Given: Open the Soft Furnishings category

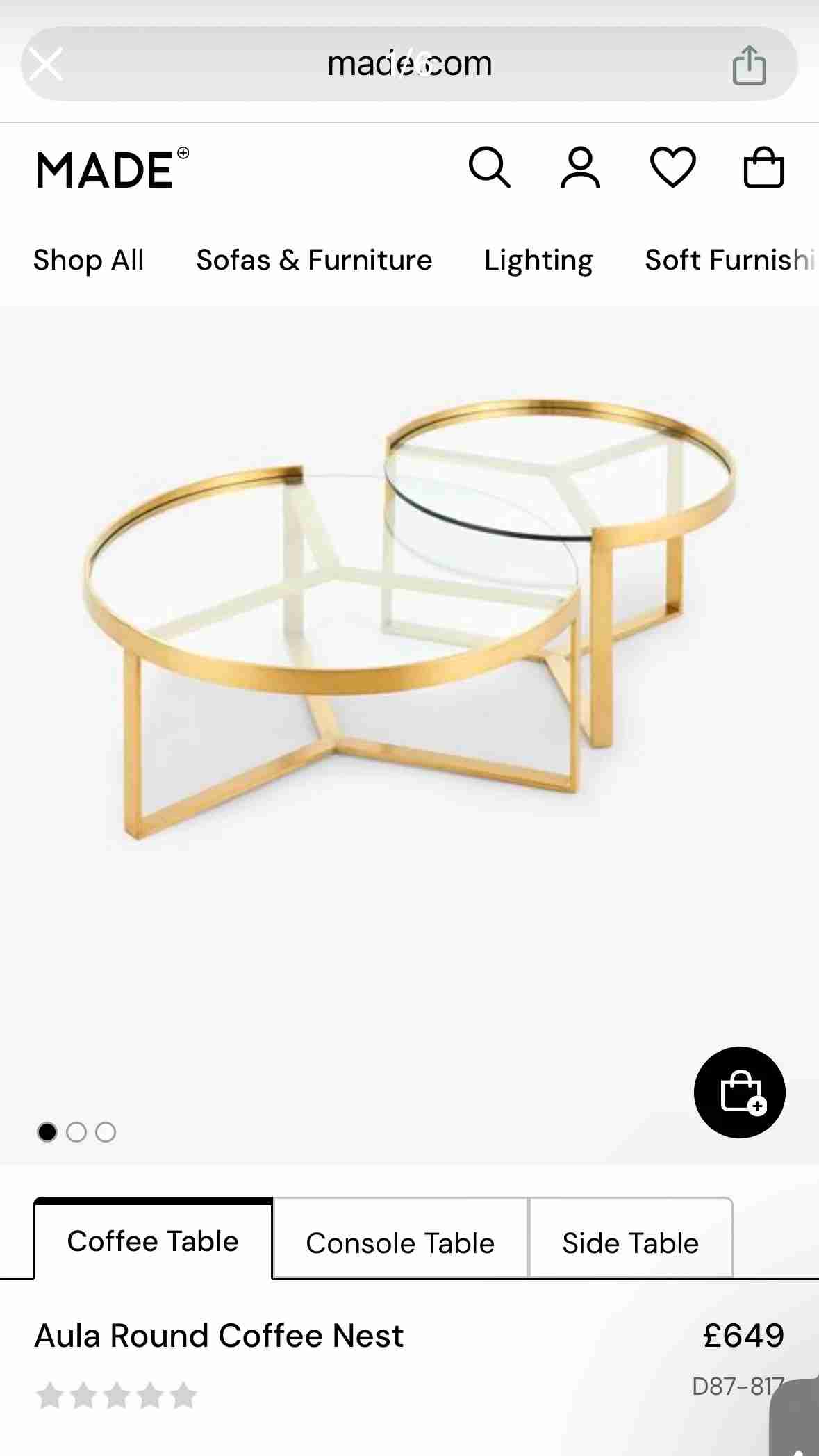Looking at the screenshot, I should pyautogui.click(x=729, y=261).
